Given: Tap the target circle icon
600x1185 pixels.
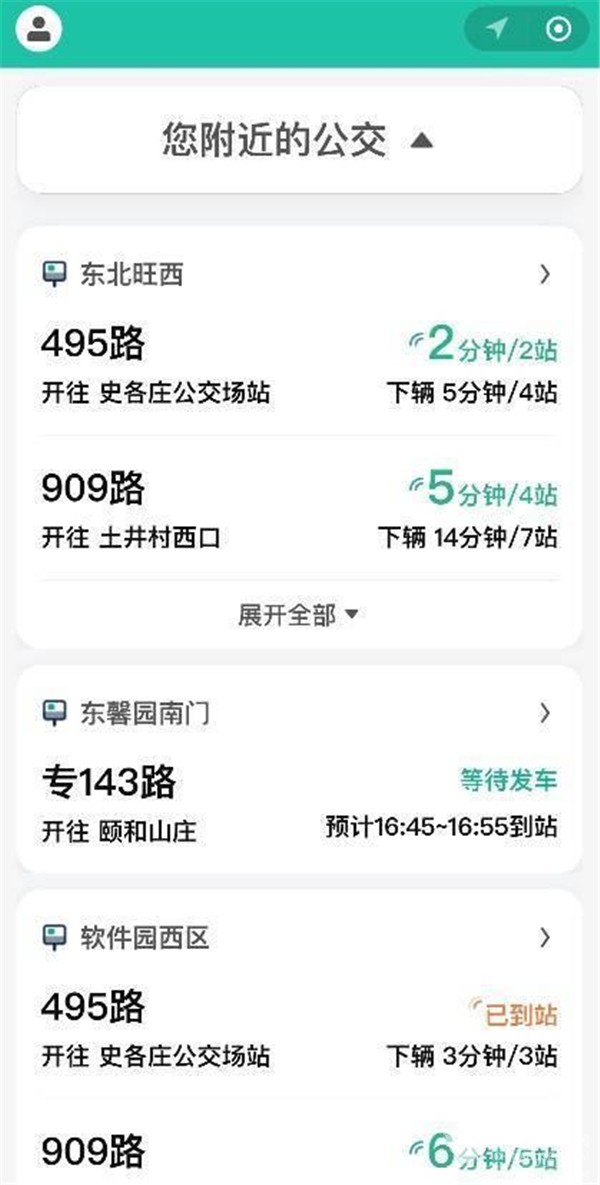Looking at the screenshot, I should [x=559, y=30].
